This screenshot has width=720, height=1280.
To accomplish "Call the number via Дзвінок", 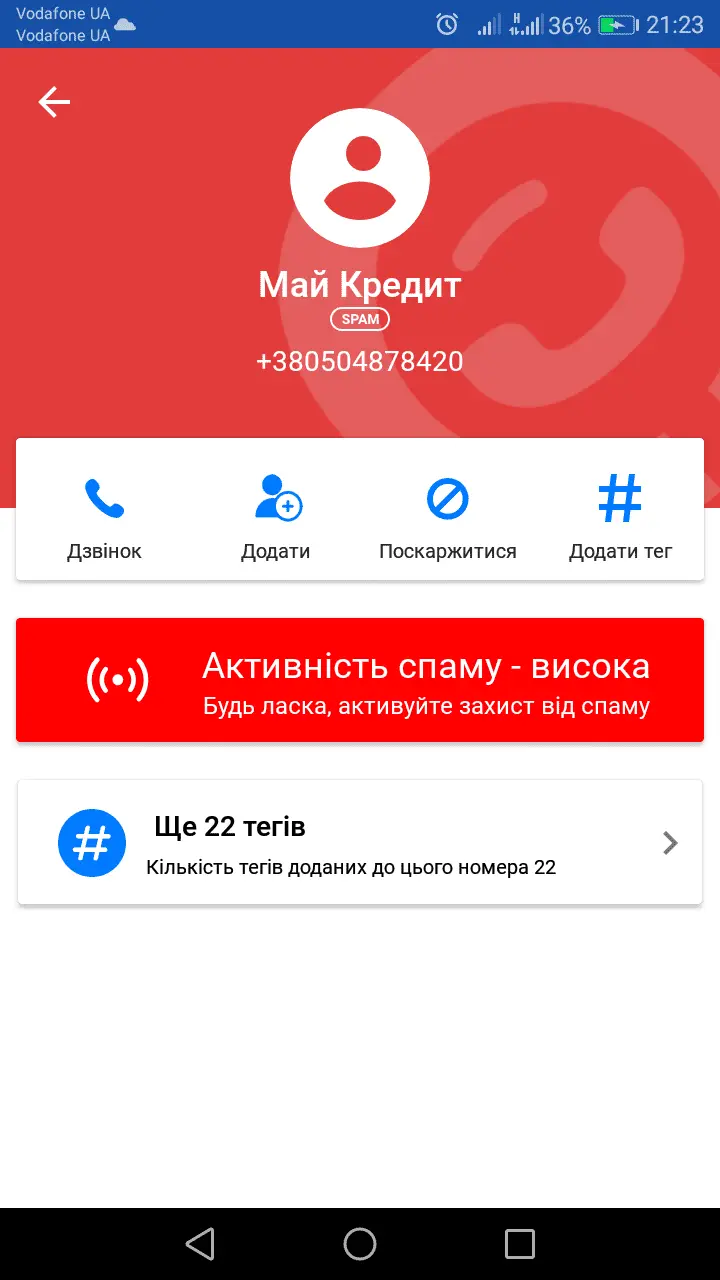I will 104,515.
